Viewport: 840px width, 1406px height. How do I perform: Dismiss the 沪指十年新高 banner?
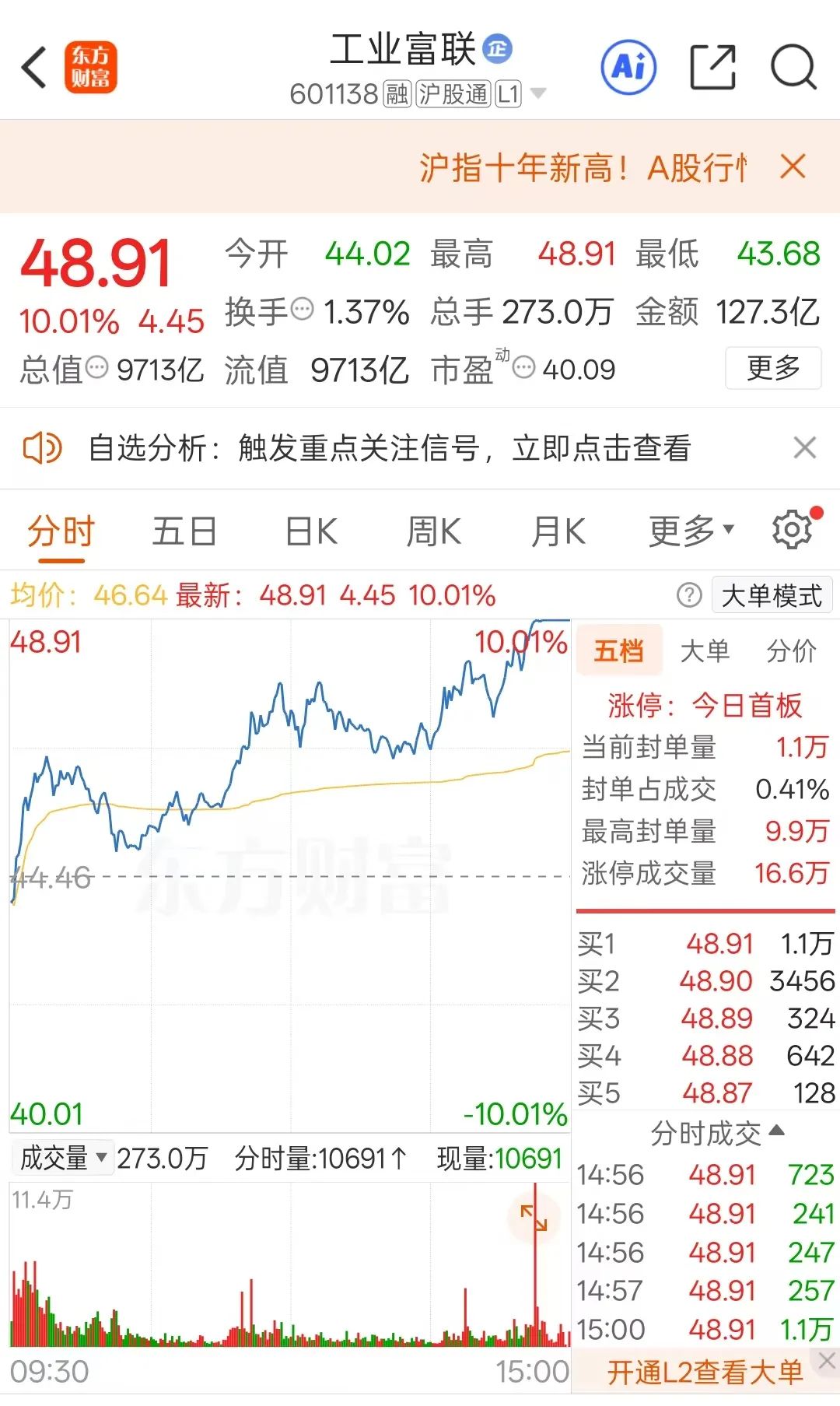pyautogui.click(x=793, y=167)
